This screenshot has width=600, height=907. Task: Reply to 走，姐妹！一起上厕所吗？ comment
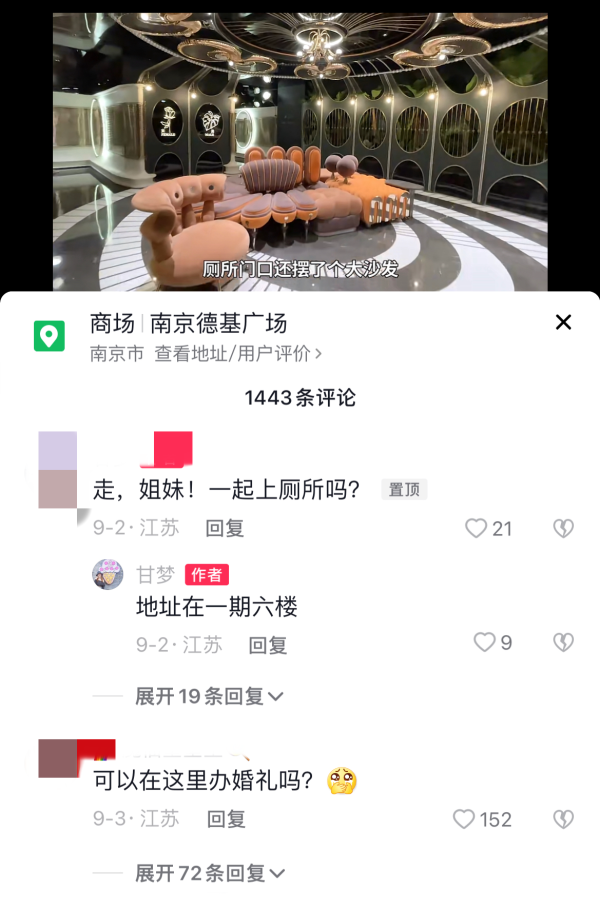[x=225, y=528]
